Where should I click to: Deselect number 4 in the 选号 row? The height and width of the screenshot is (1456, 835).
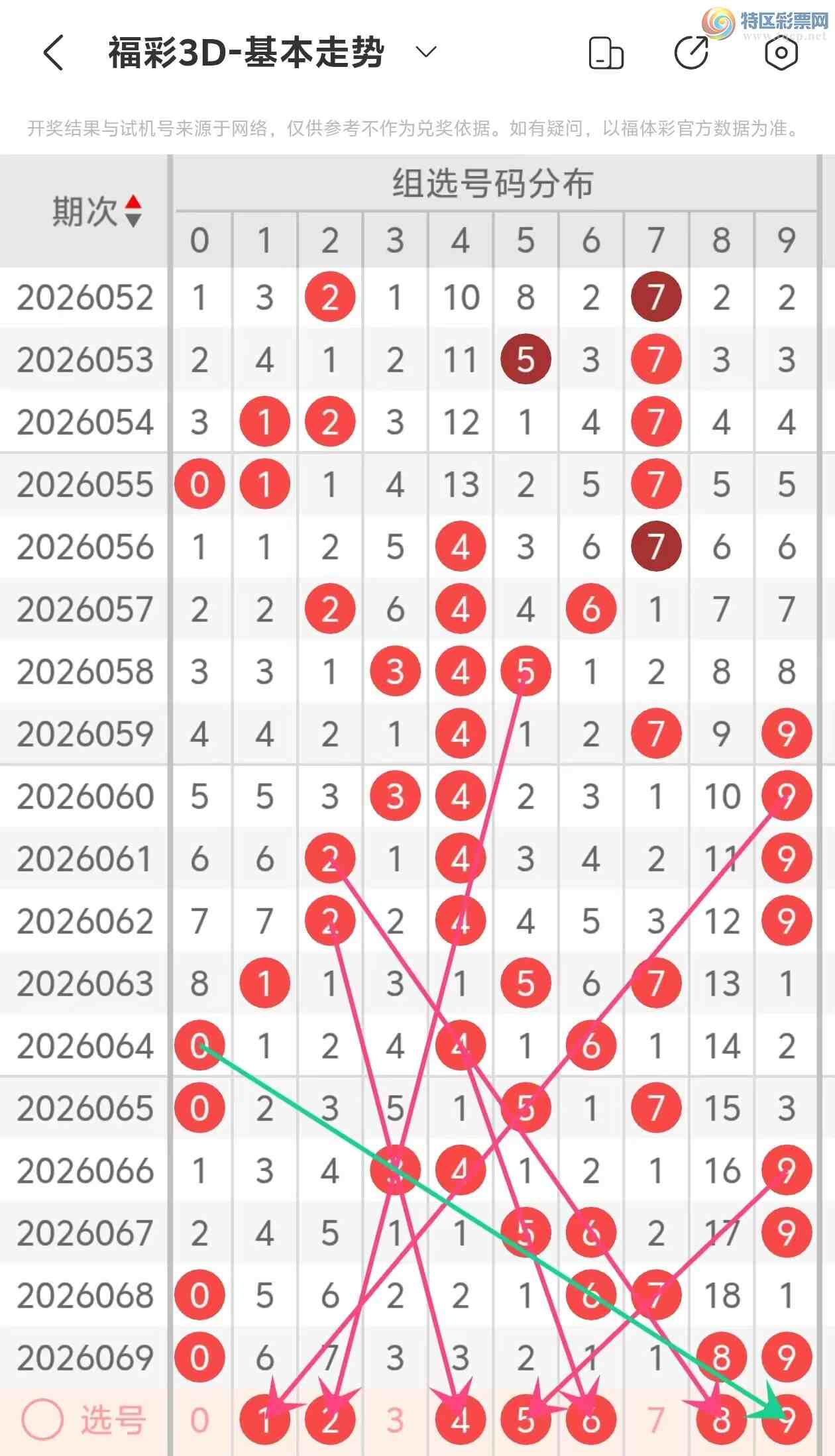pyautogui.click(x=460, y=1420)
